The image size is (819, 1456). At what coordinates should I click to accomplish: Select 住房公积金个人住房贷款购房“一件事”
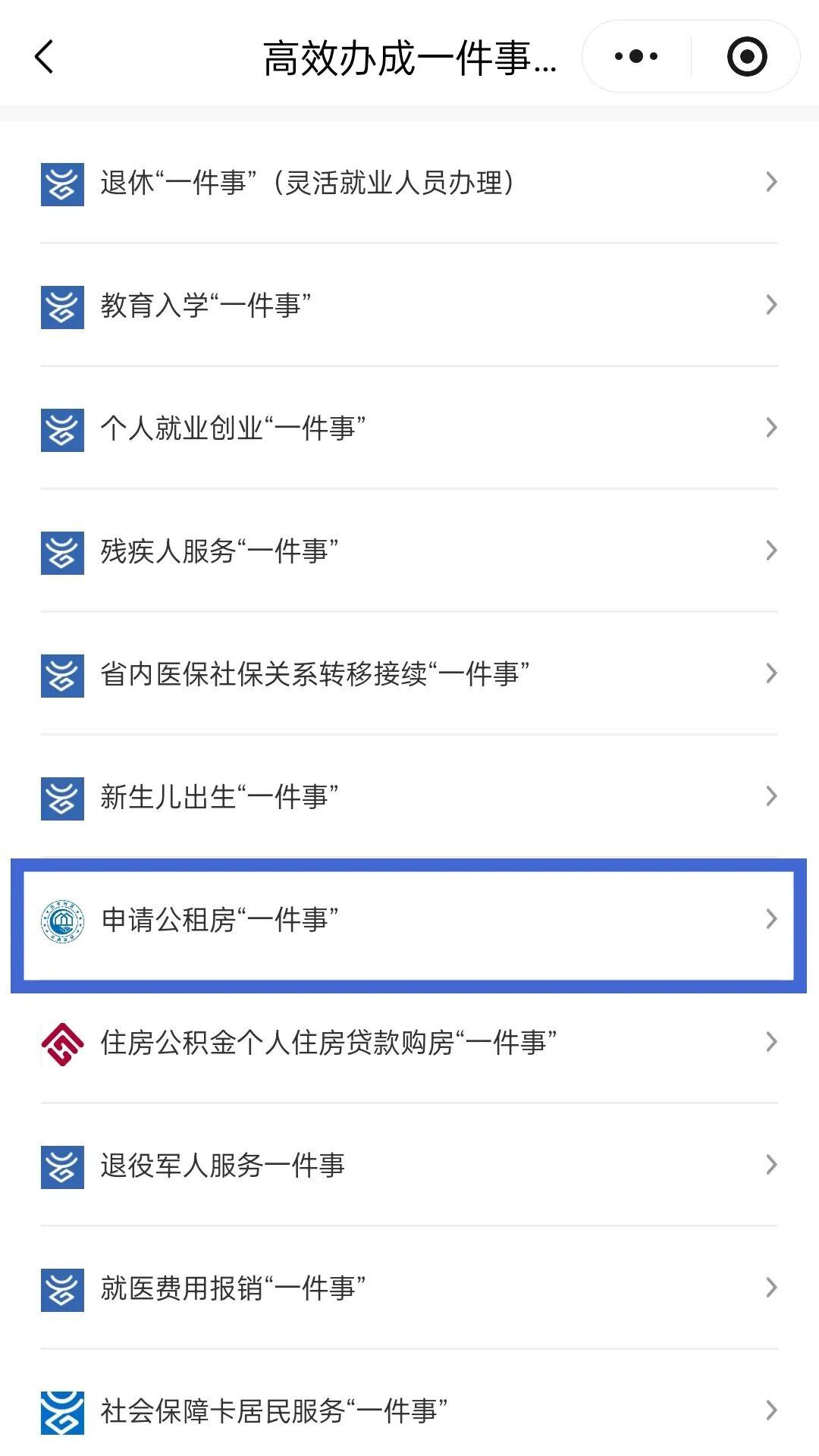pos(409,1043)
